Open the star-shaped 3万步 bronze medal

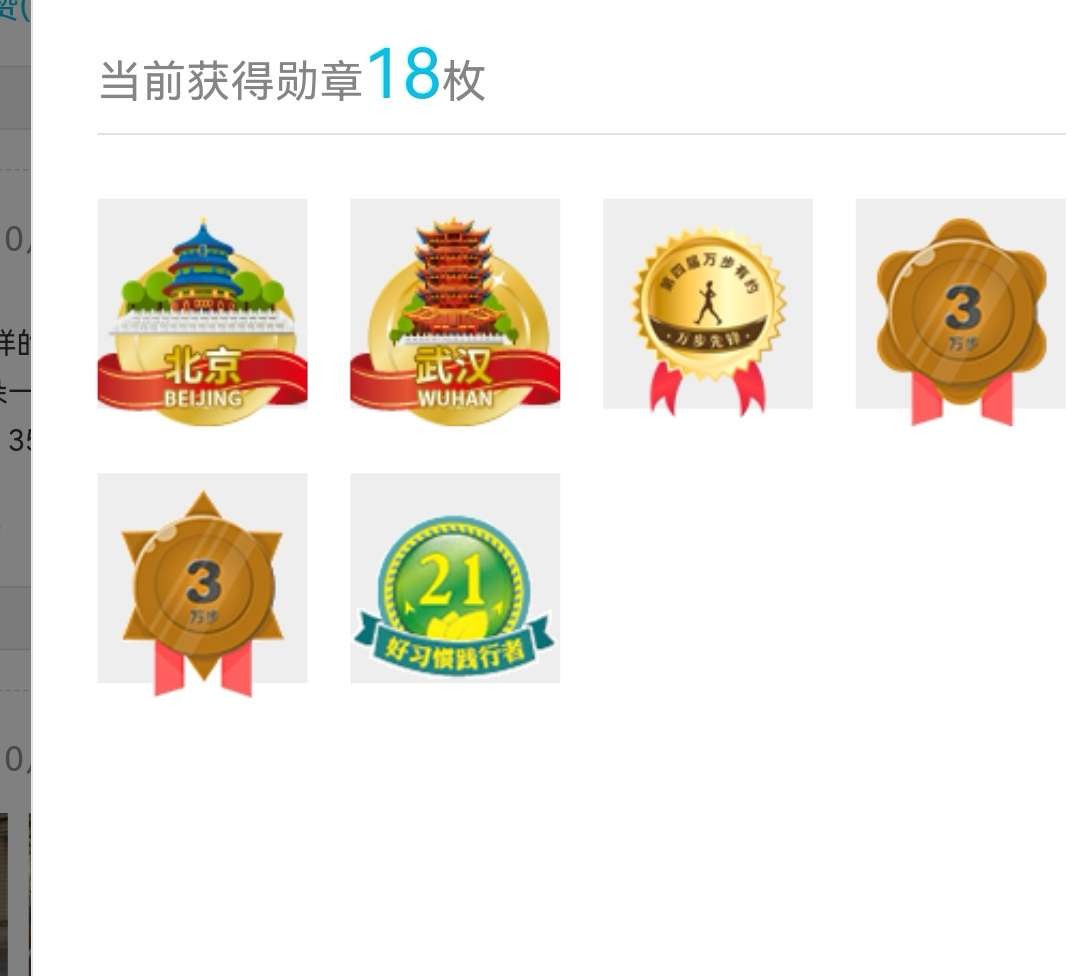click(x=202, y=580)
